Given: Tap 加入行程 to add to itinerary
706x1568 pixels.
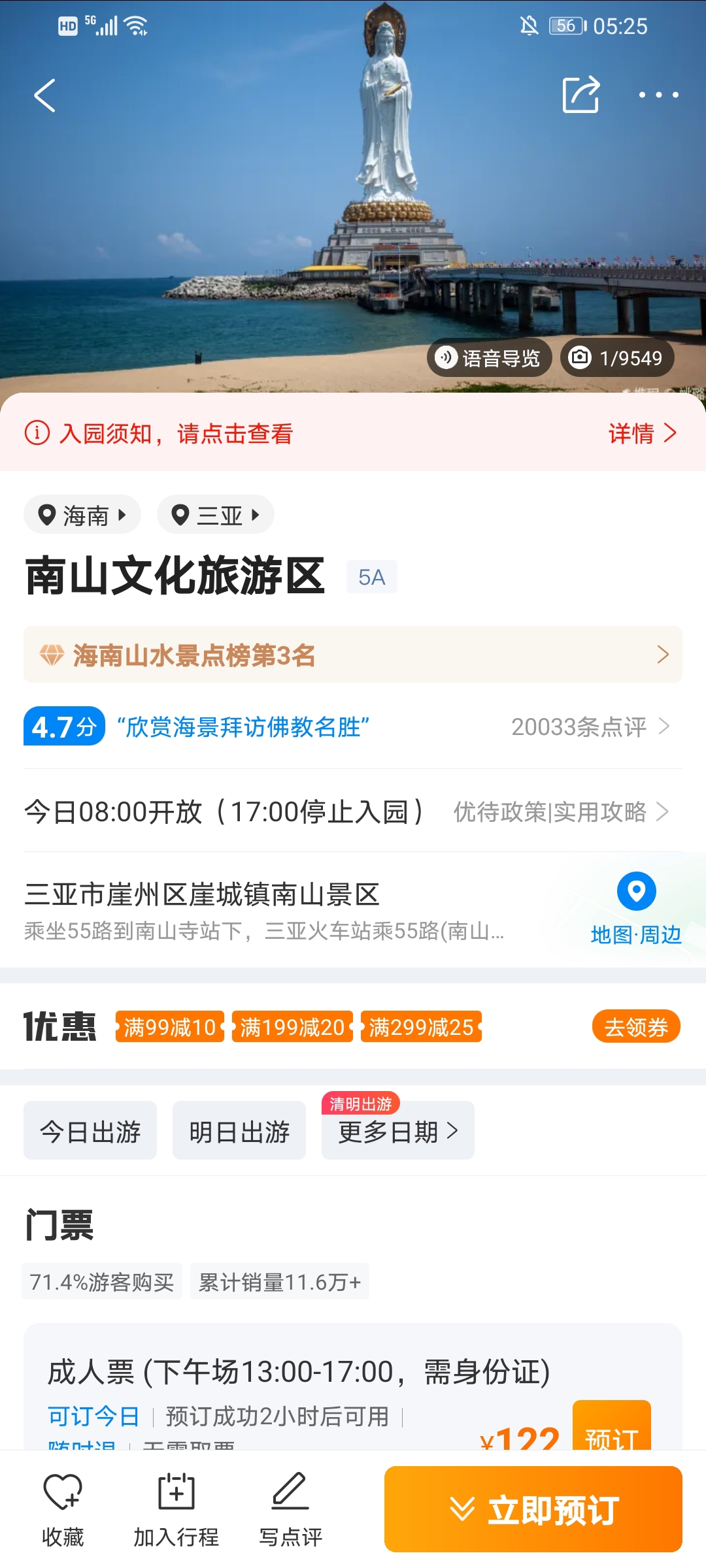Looking at the screenshot, I should pos(176,1509).
